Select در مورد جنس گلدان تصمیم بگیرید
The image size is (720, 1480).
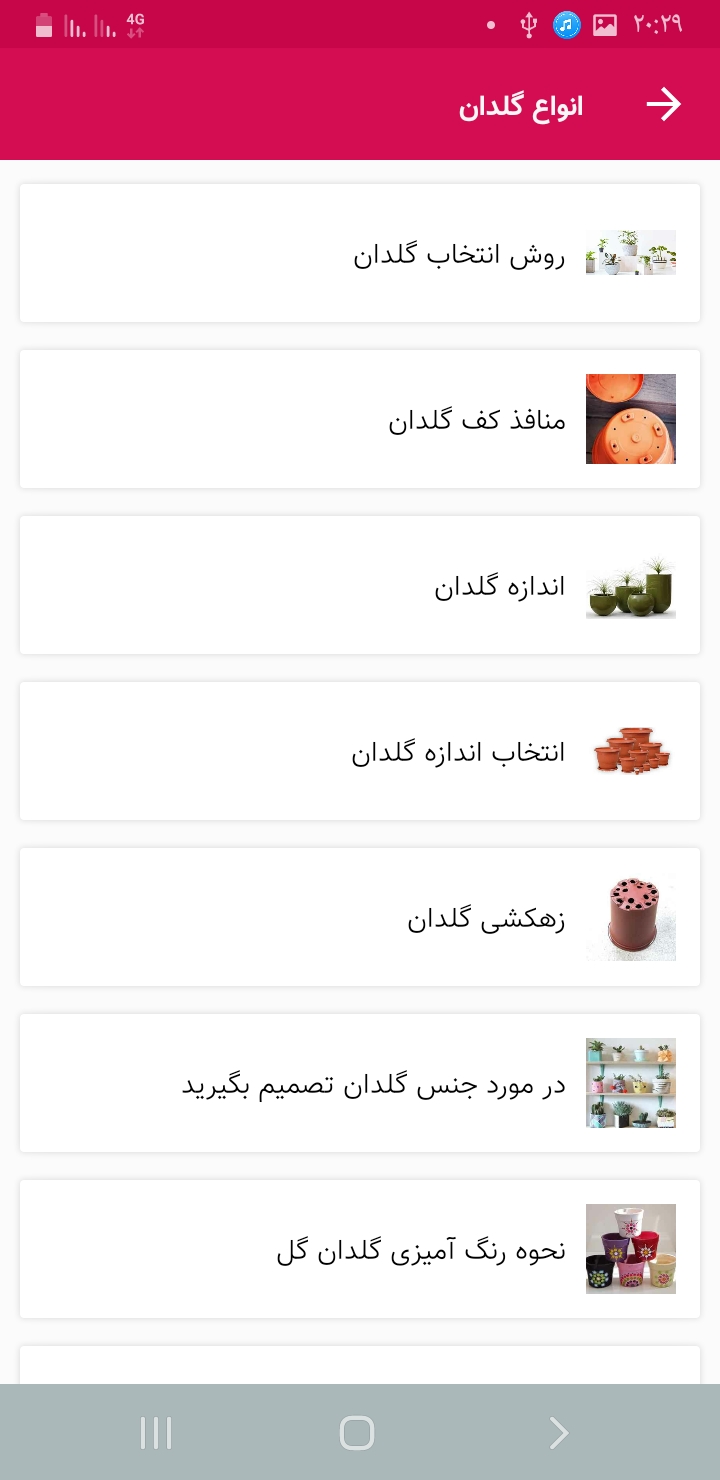pos(360,1082)
